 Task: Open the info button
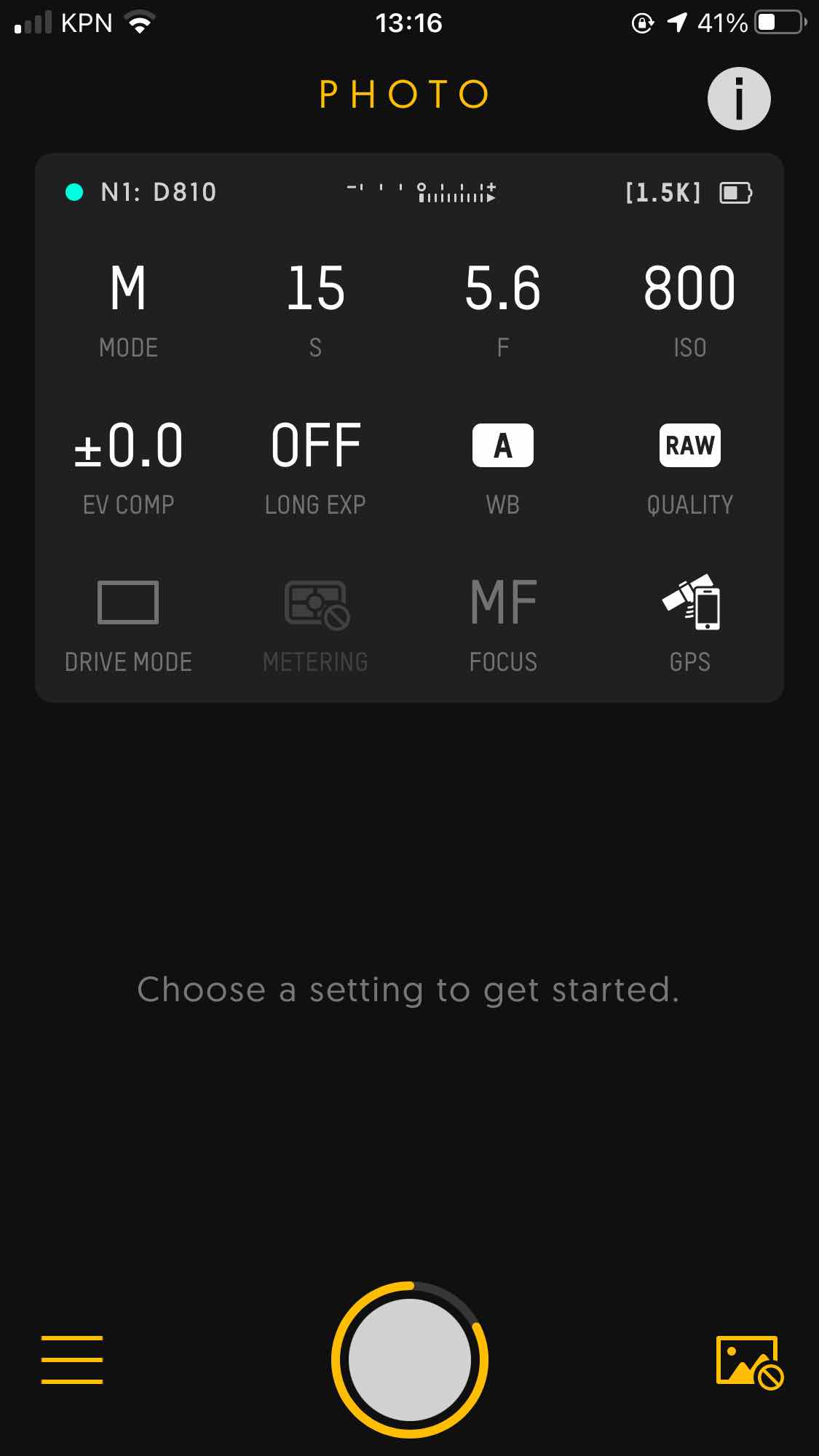(738, 98)
